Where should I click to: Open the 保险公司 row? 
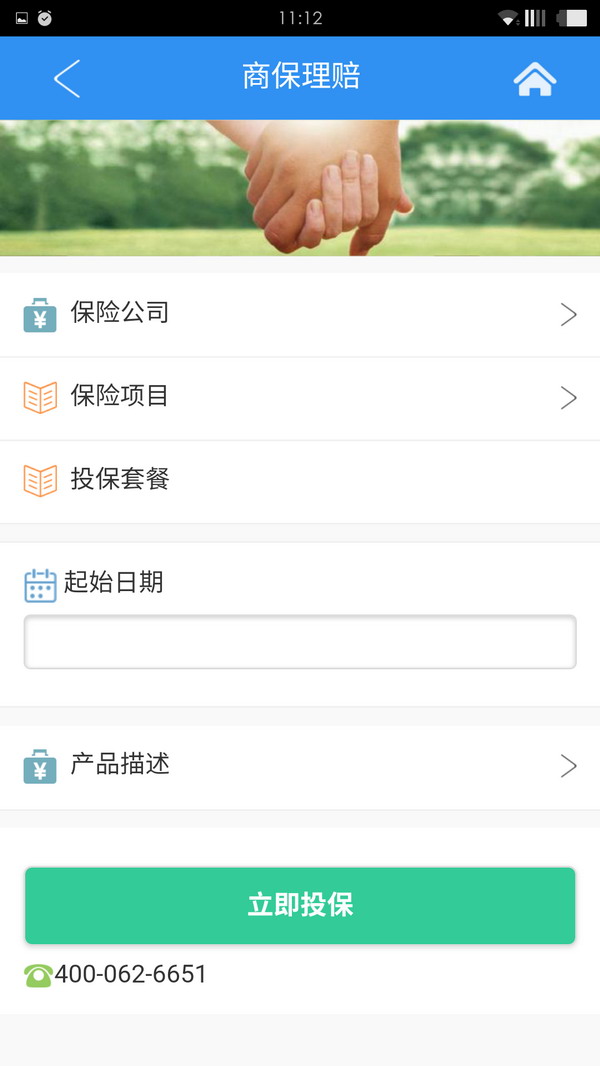(x=300, y=314)
